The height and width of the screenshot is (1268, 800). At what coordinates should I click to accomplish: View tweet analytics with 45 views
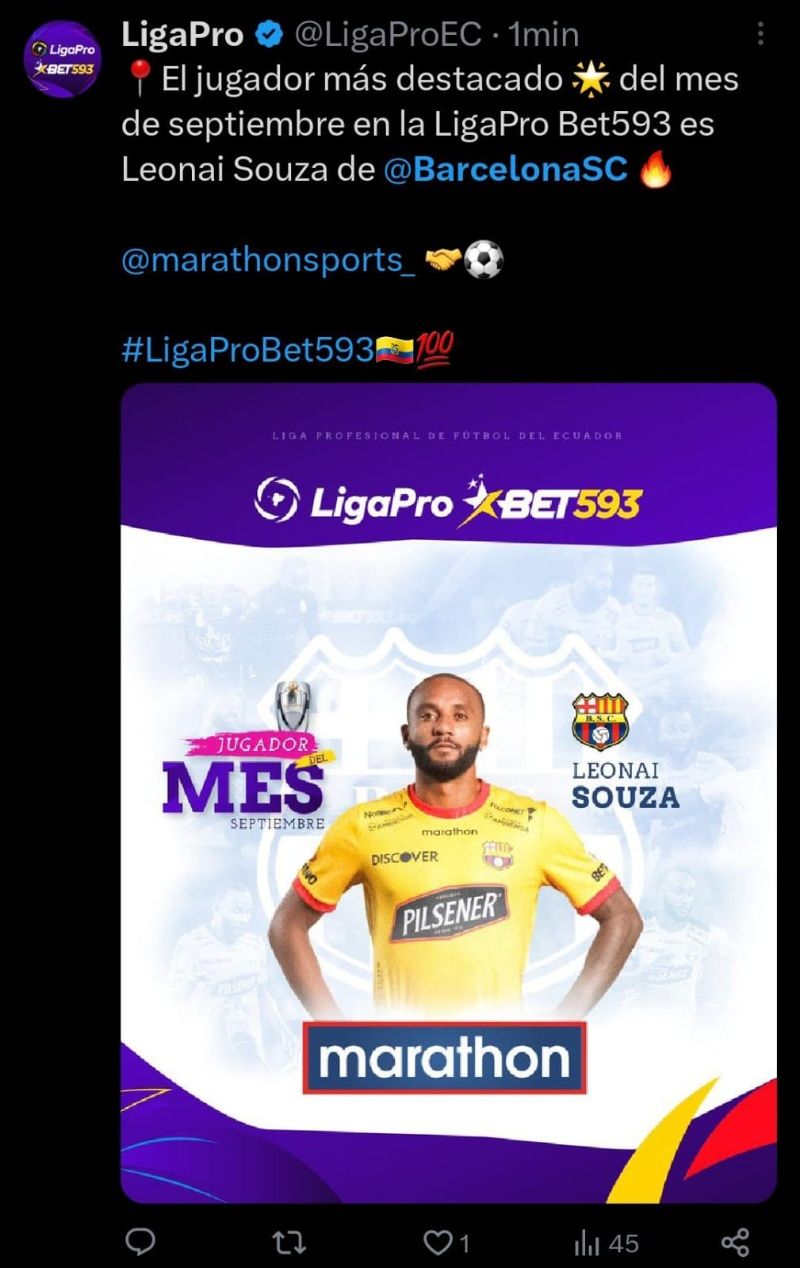606,1243
